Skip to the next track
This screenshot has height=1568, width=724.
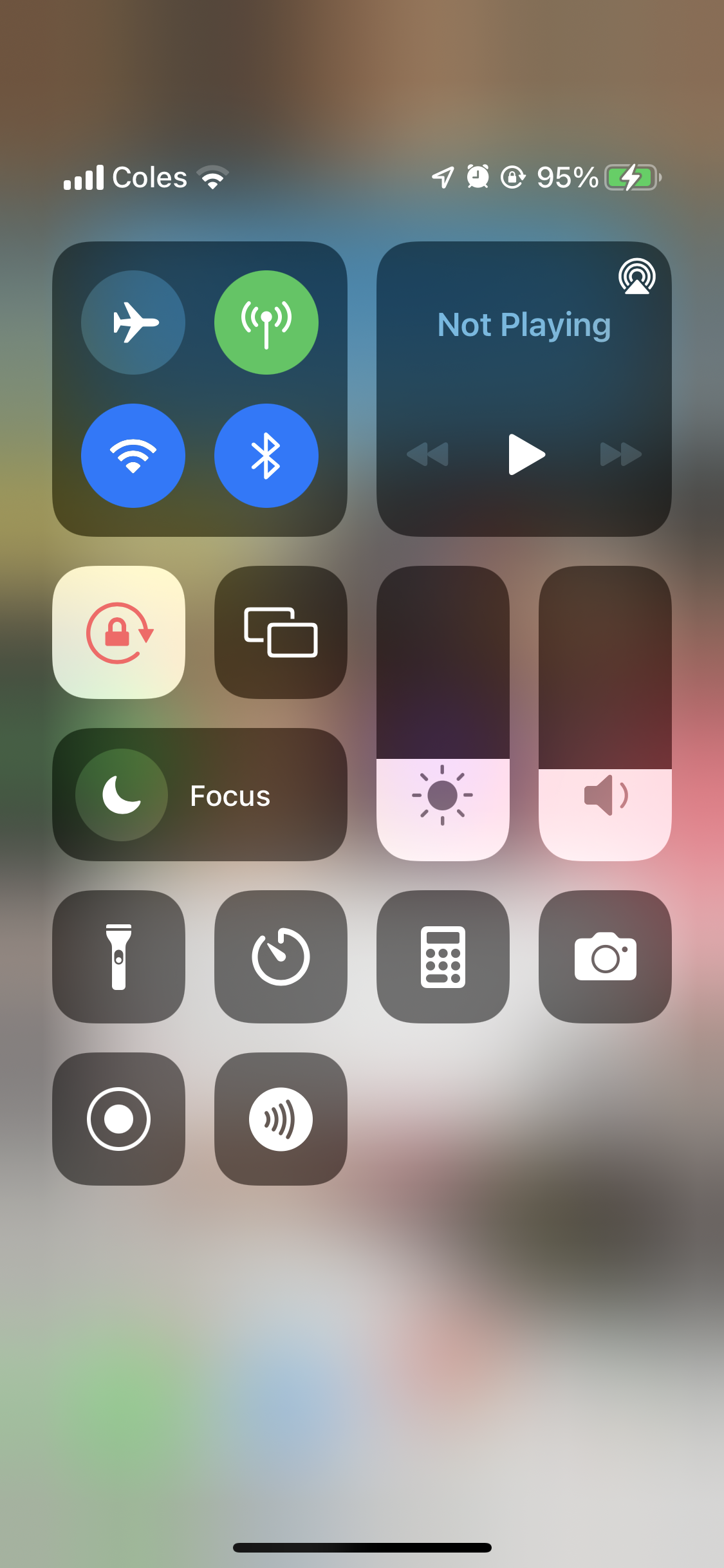pyautogui.click(x=620, y=454)
